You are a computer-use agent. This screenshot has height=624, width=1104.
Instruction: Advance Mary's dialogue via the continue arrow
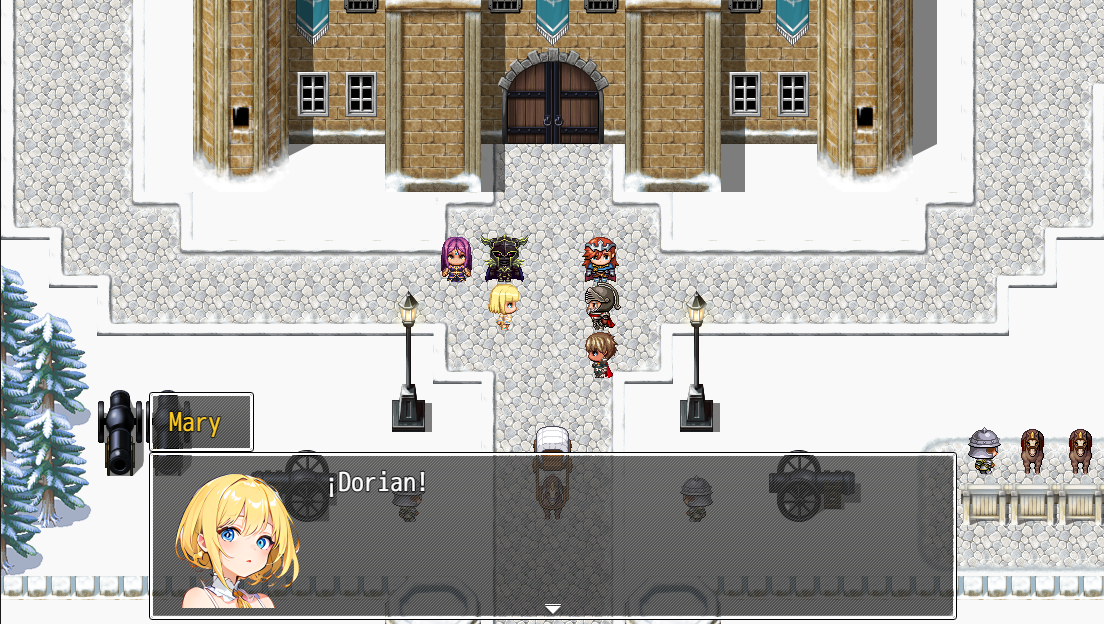[552, 608]
